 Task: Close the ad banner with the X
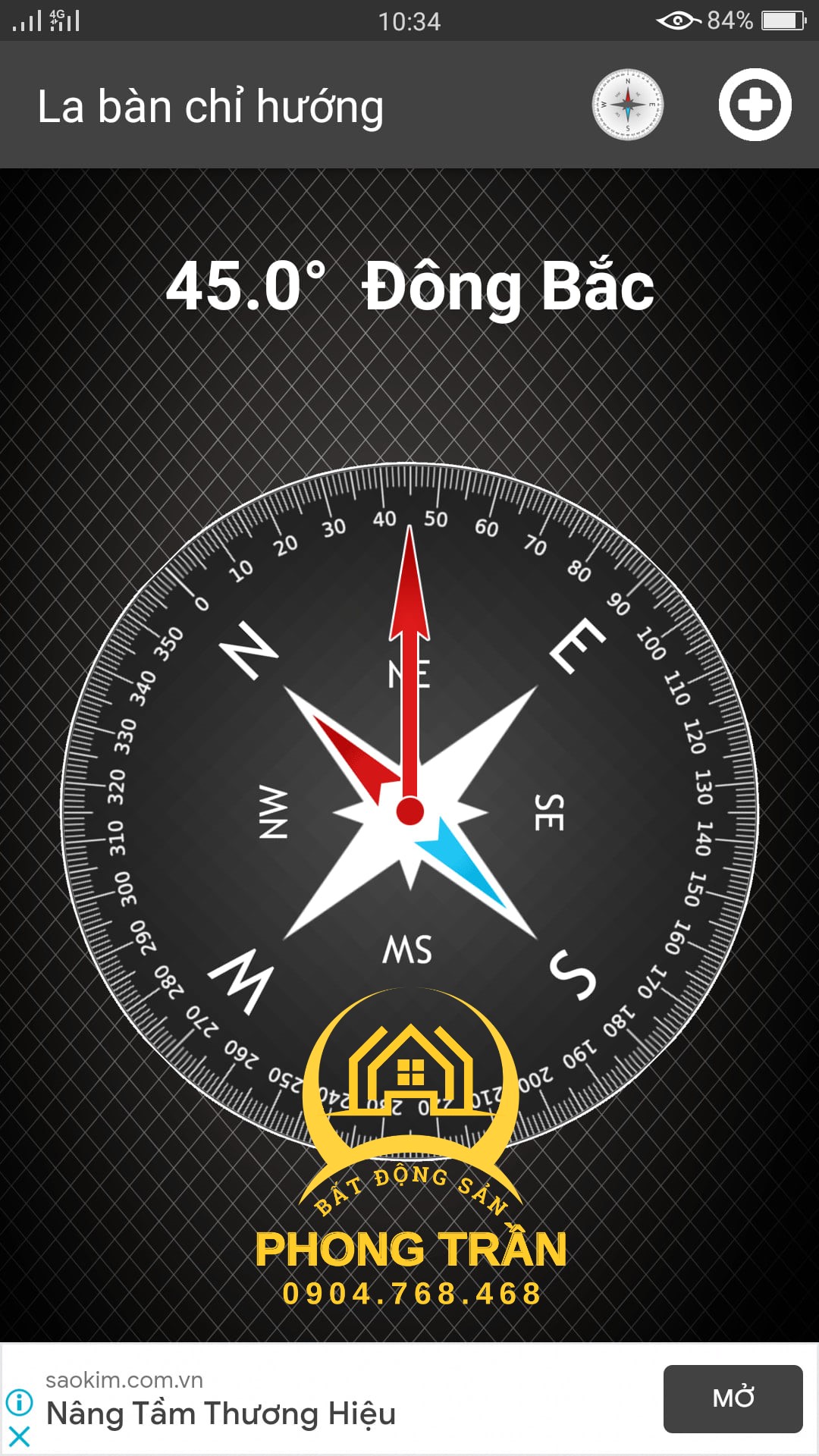click(x=19, y=1436)
